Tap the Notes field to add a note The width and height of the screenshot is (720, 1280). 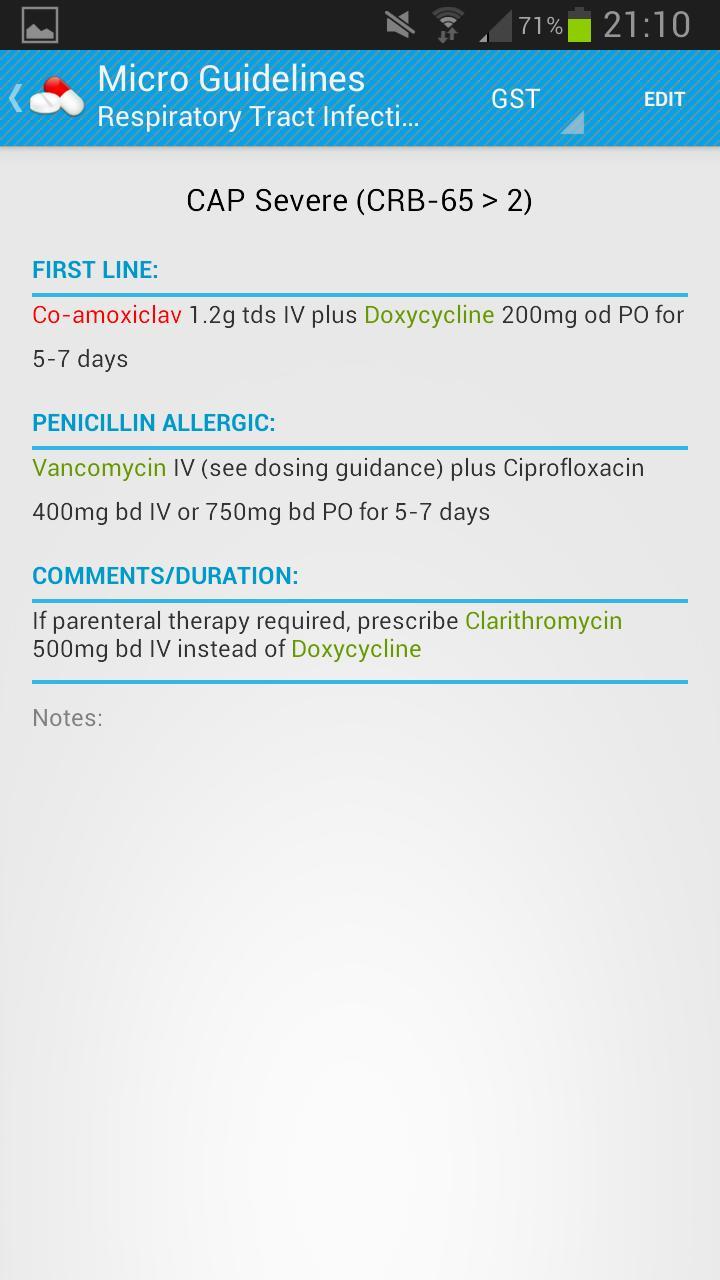click(x=66, y=717)
